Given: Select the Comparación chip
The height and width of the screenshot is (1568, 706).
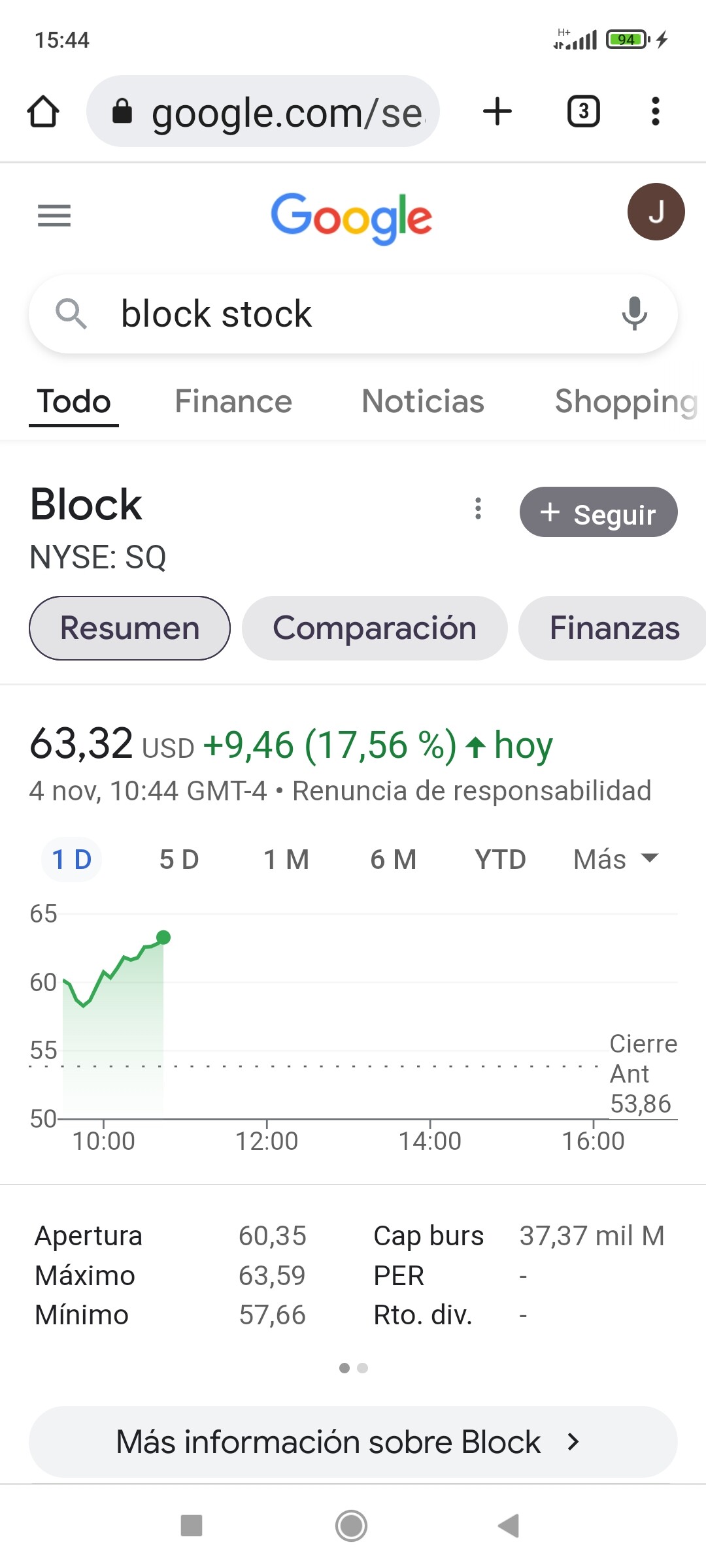Looking at the screenshot, I should [x=375, y=628].
